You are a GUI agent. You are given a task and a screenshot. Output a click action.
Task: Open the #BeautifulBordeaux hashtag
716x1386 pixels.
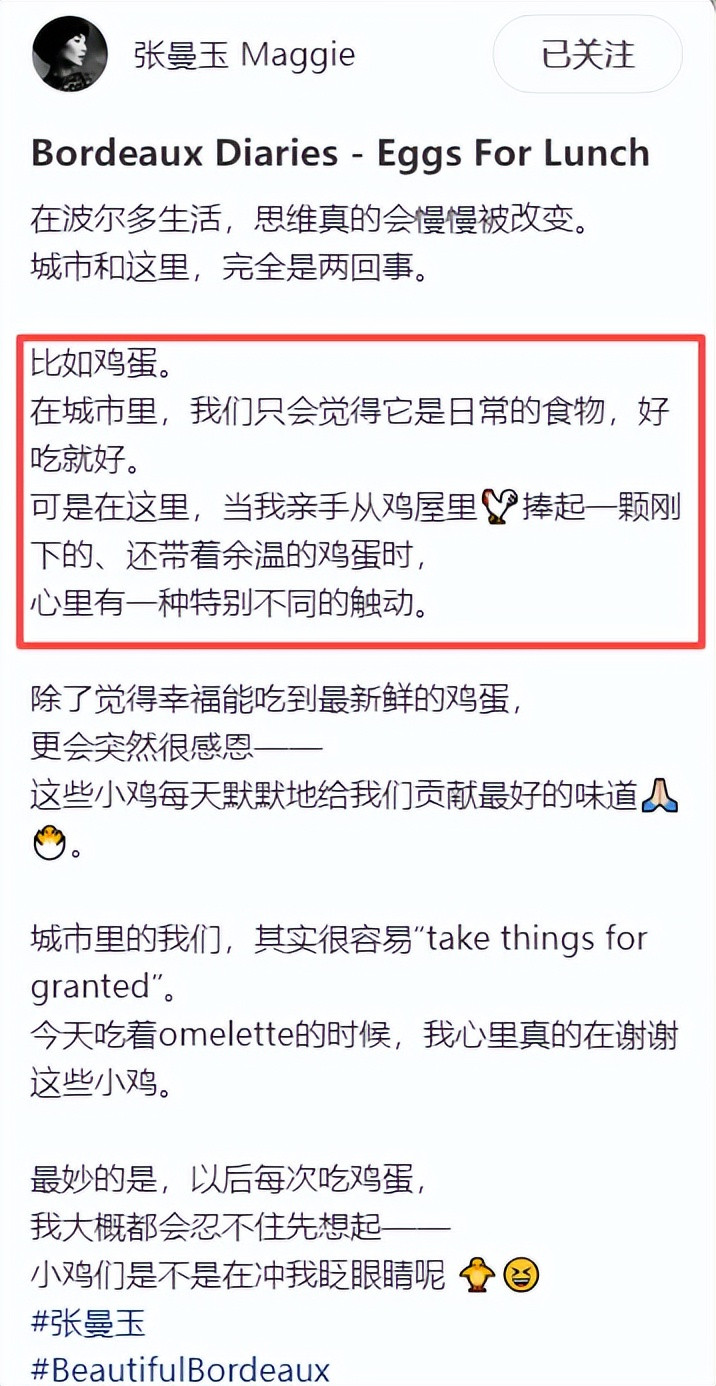[x=180, y=1368]
